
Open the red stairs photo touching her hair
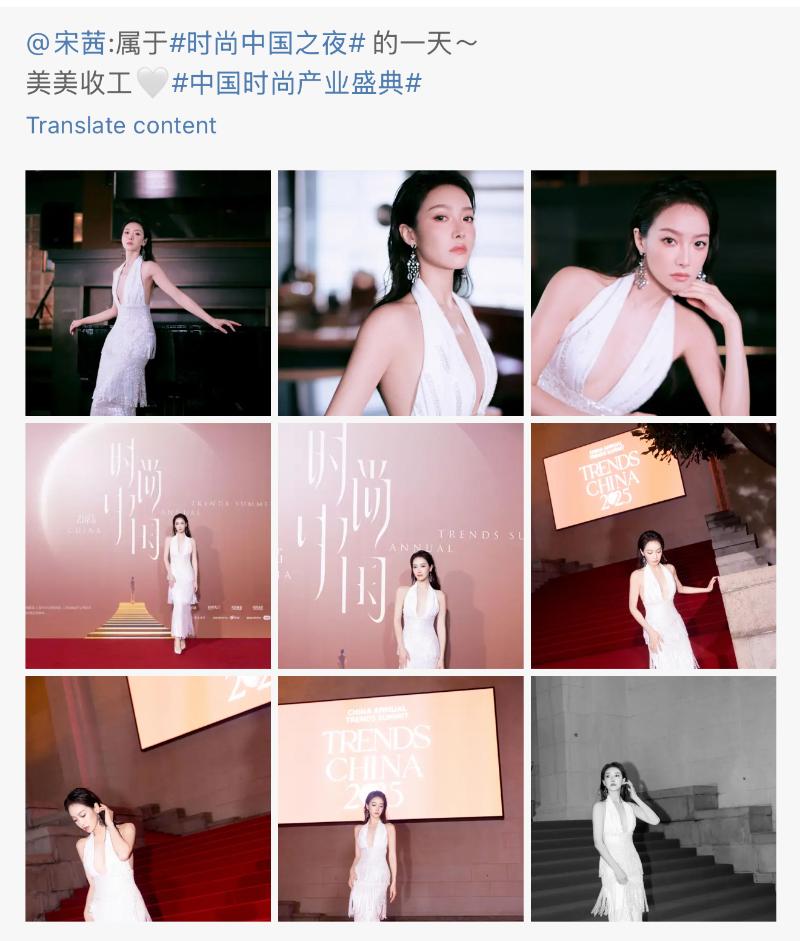coord(148,798)
